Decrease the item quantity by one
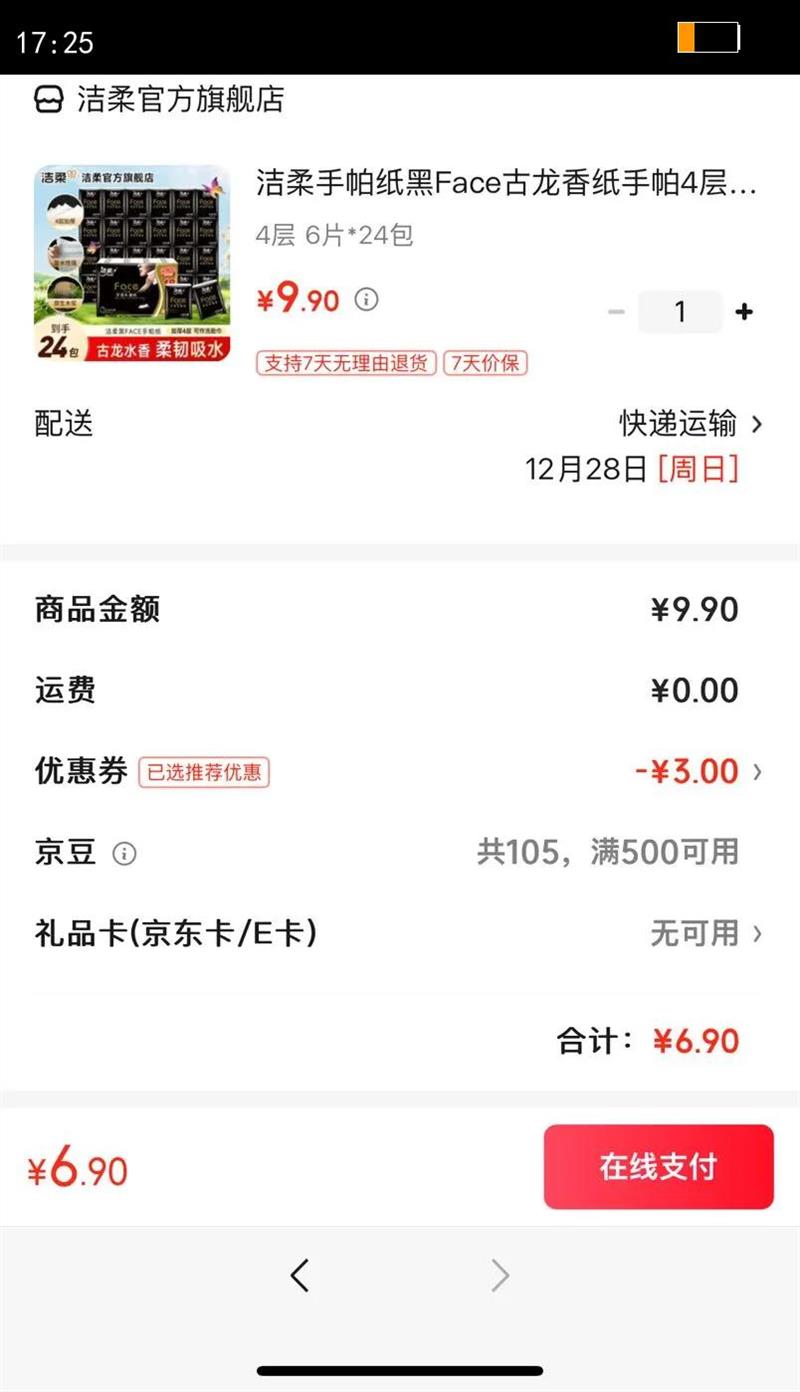Viewport: 800px width, 1392px height. coord(616,312)
